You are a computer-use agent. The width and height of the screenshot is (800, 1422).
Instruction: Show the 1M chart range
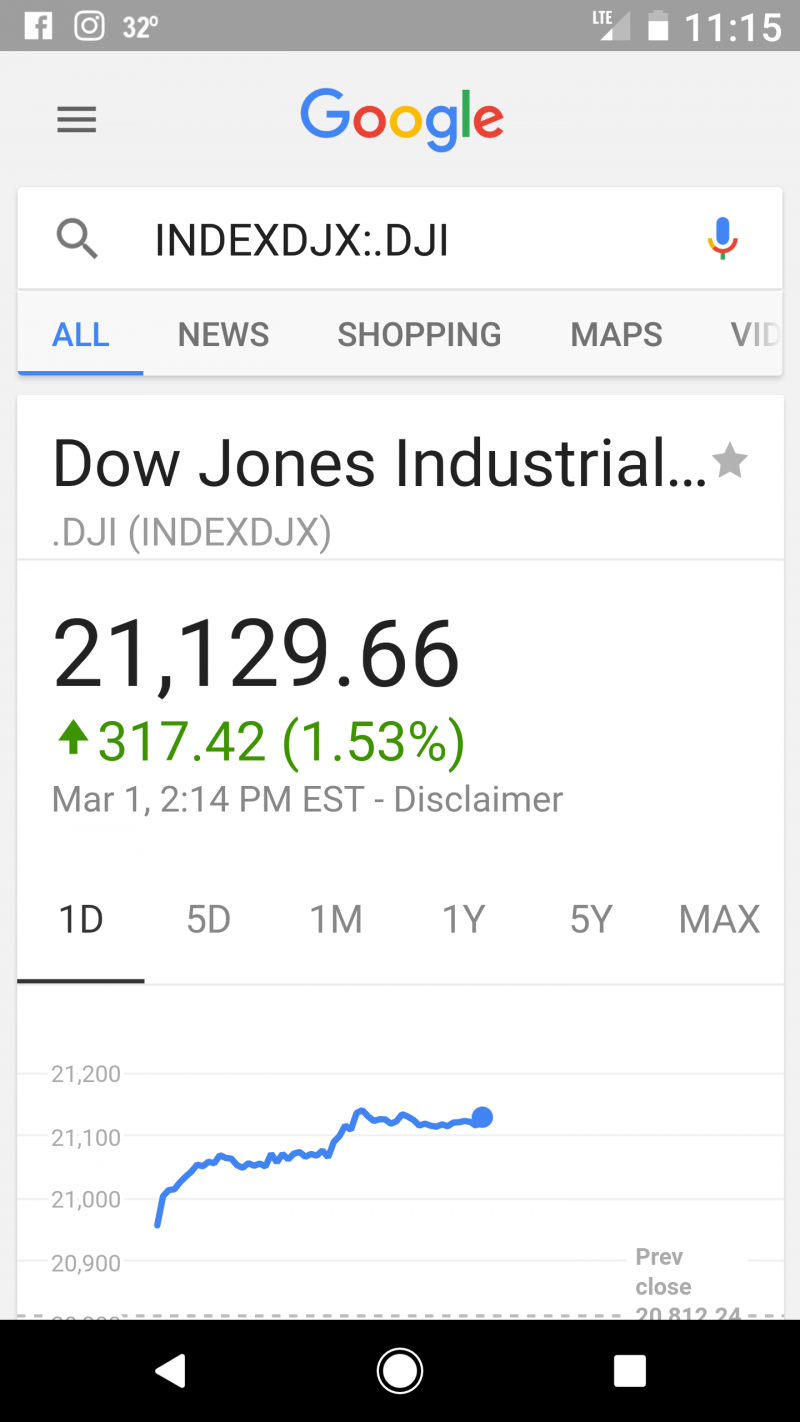(x=336, y=919)
